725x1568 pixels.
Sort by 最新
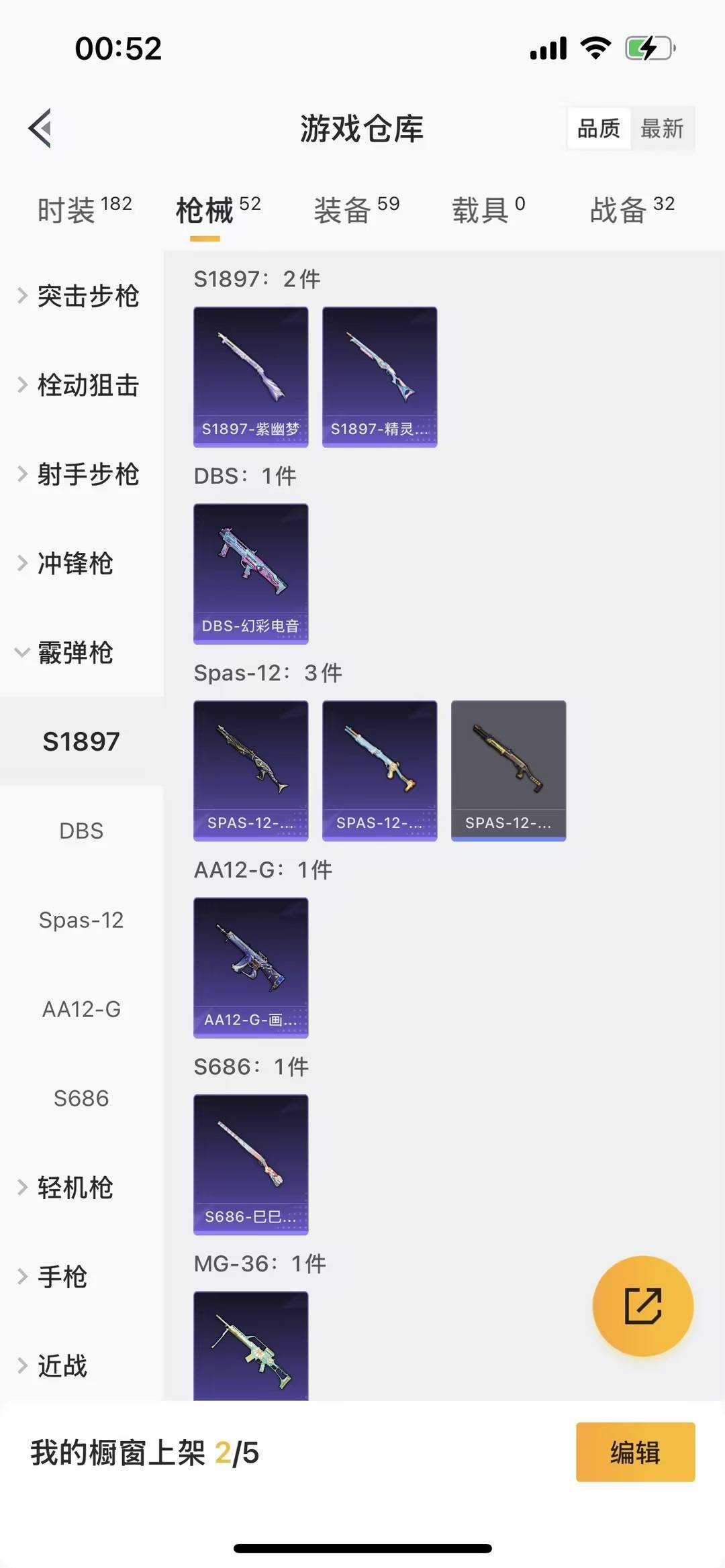click(x=662, y=128)
